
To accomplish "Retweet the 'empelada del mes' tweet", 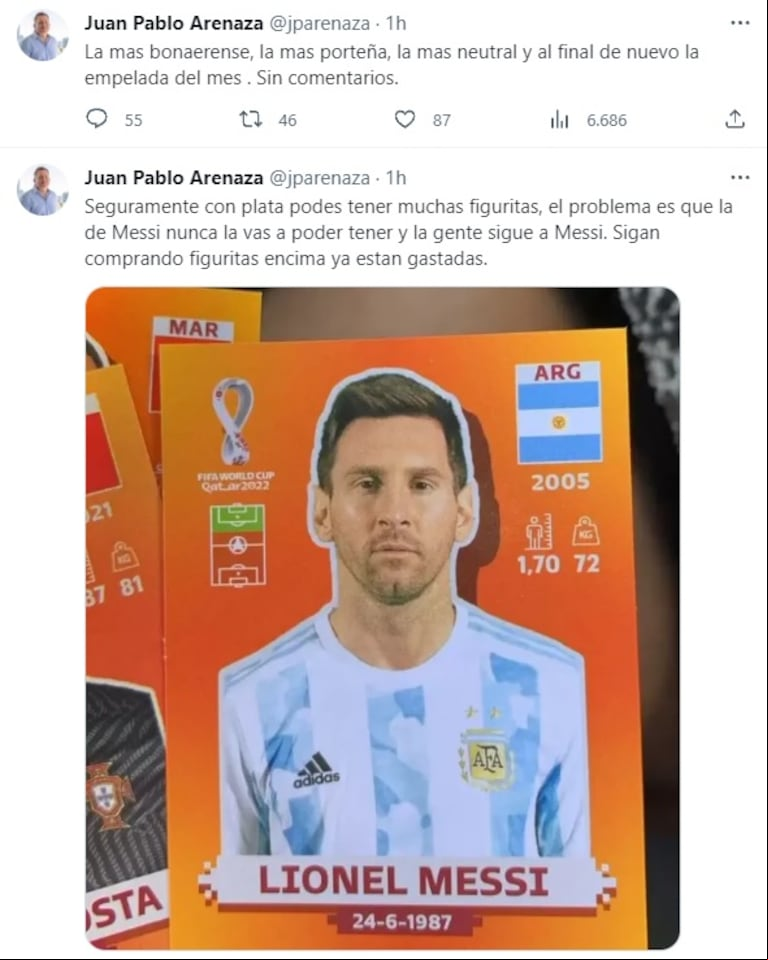I will pos(251,119).
